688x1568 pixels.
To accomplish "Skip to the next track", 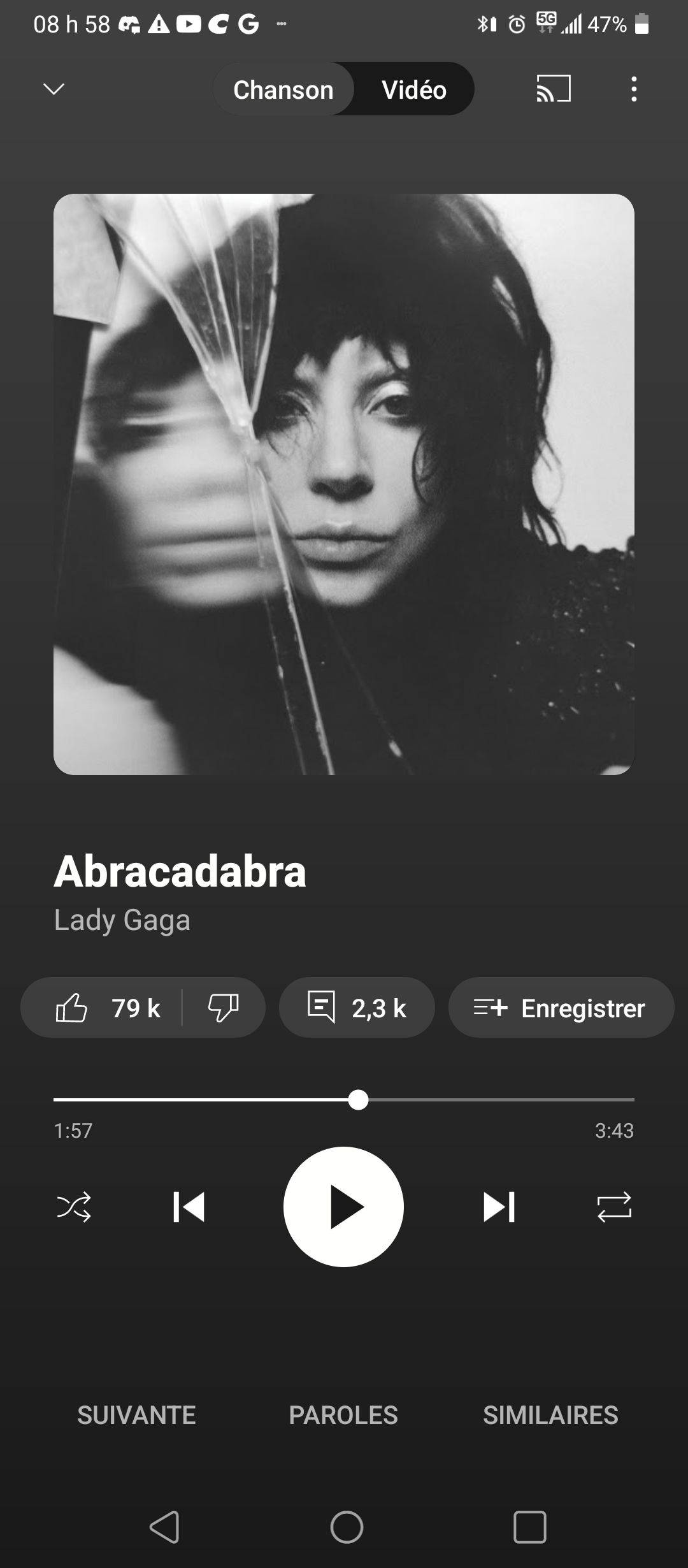I will (x=499, y=1207).
